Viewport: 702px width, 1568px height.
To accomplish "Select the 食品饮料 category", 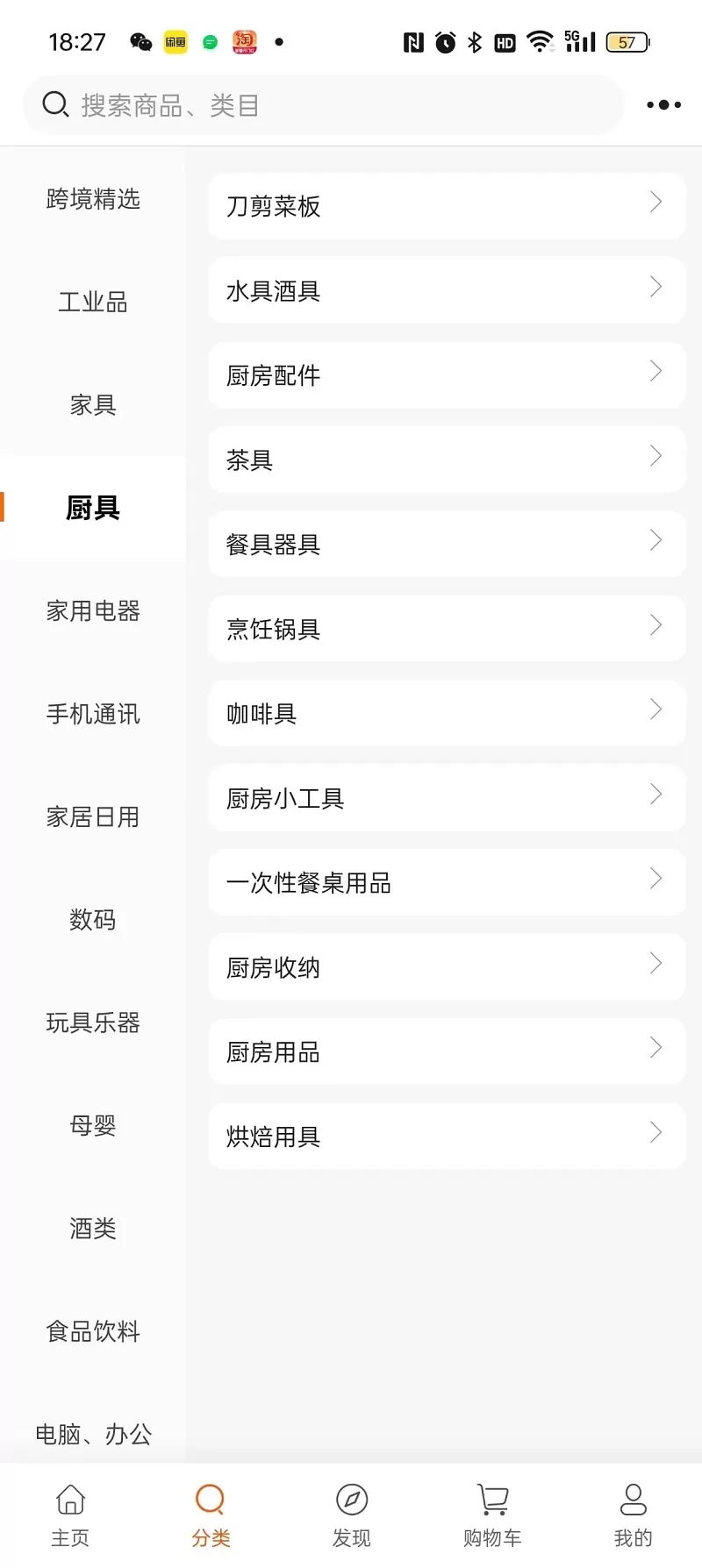I will point(93,1331).
